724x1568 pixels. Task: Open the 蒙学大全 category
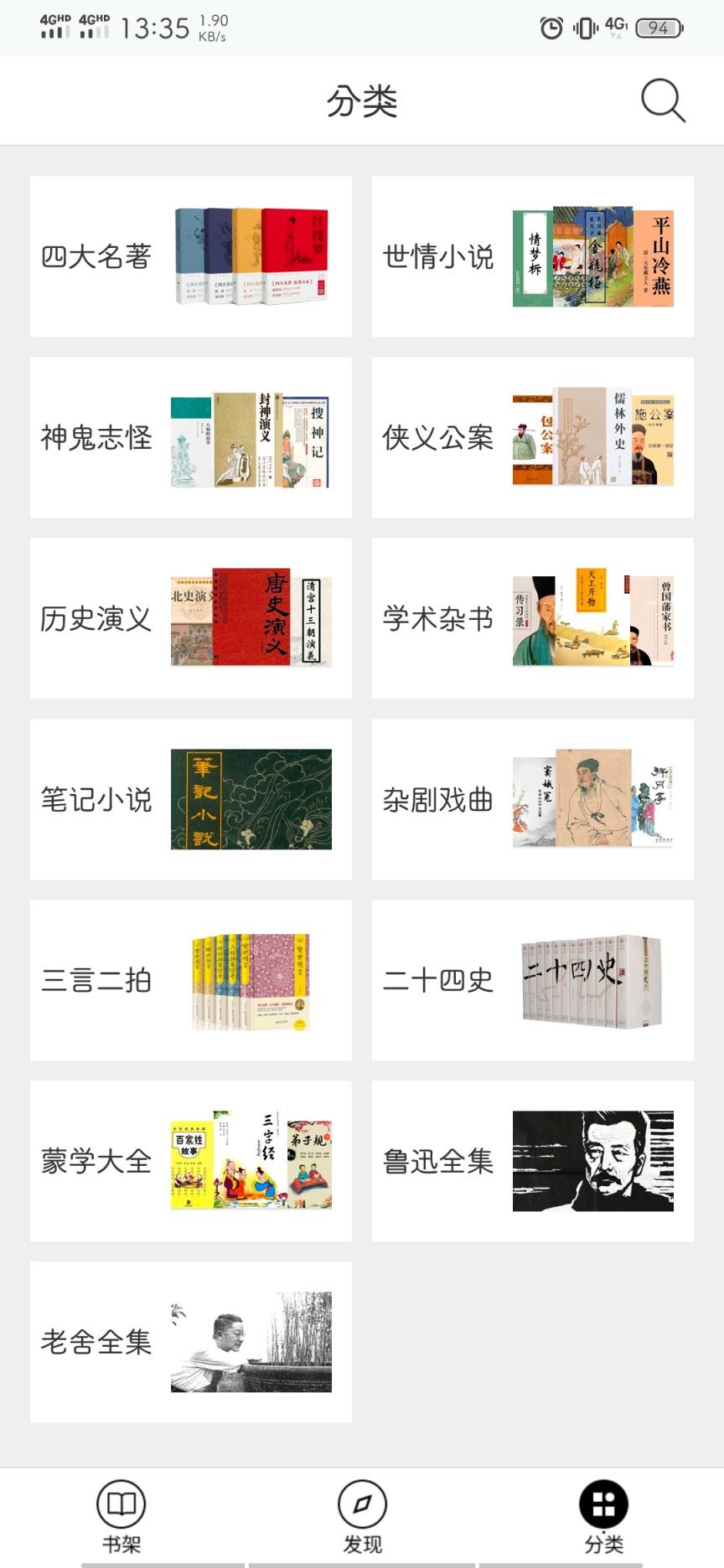coord(191,1160)
